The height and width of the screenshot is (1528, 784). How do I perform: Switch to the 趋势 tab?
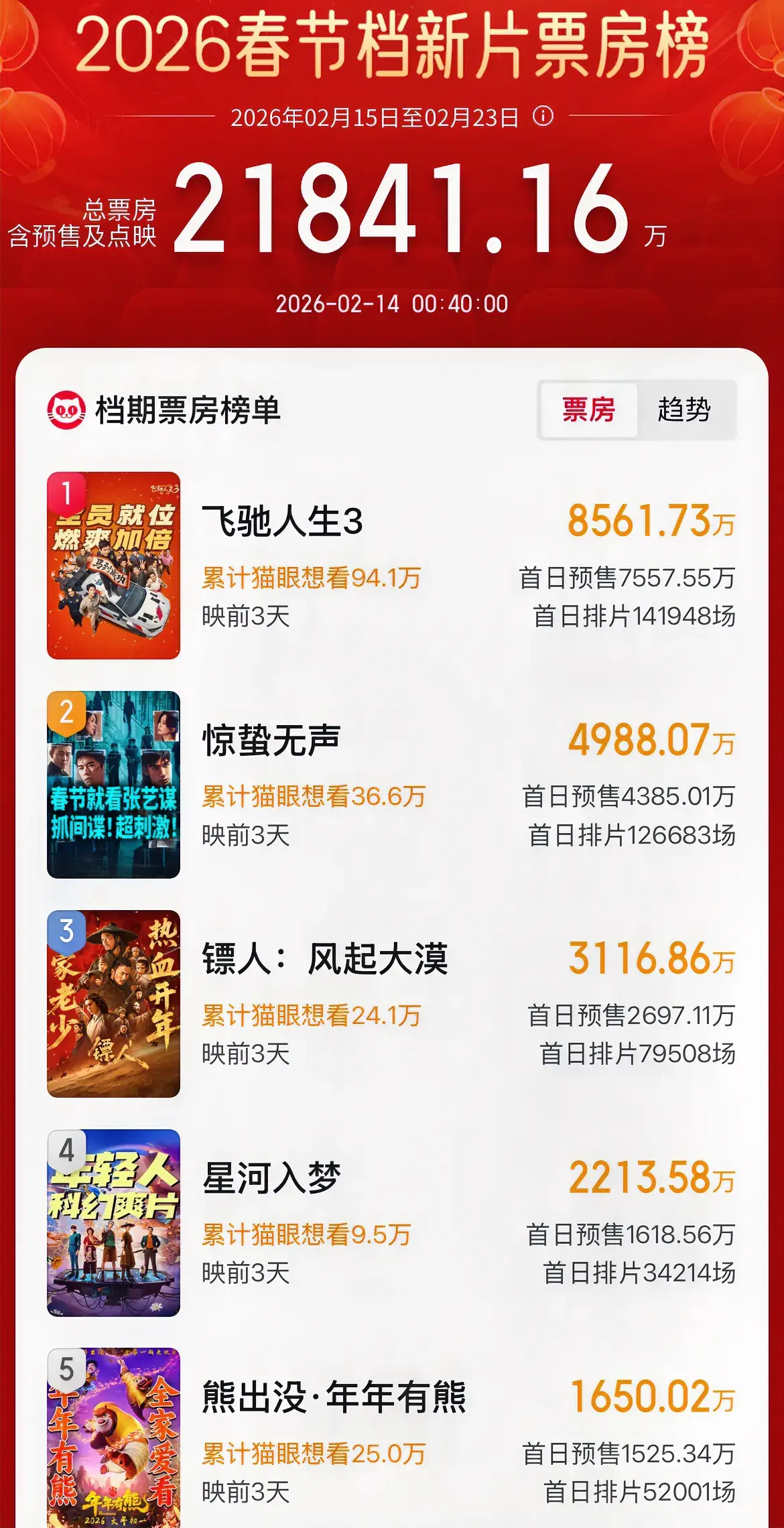(x=684, y=409)
